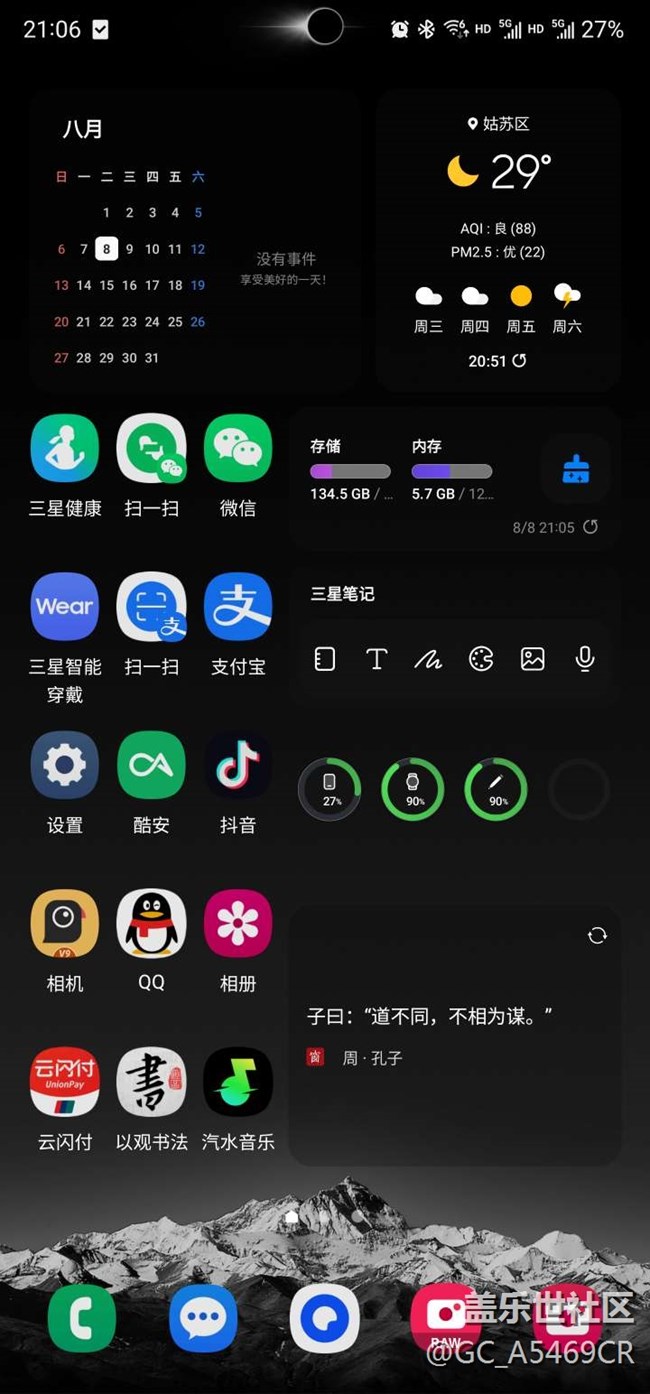
Task: Open the 设置 app
Action: tap(65, 765)
